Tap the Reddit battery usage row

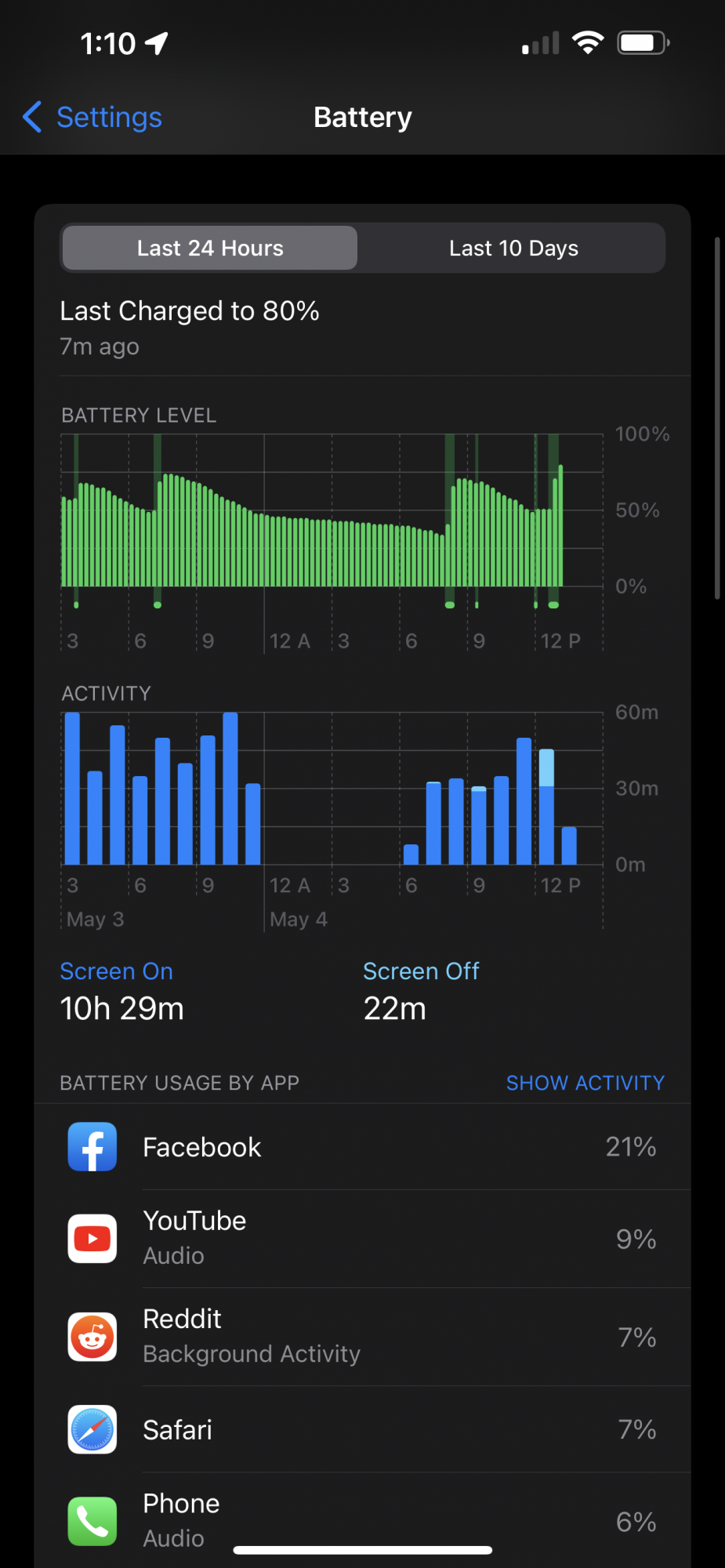[x=362, y=1337]
